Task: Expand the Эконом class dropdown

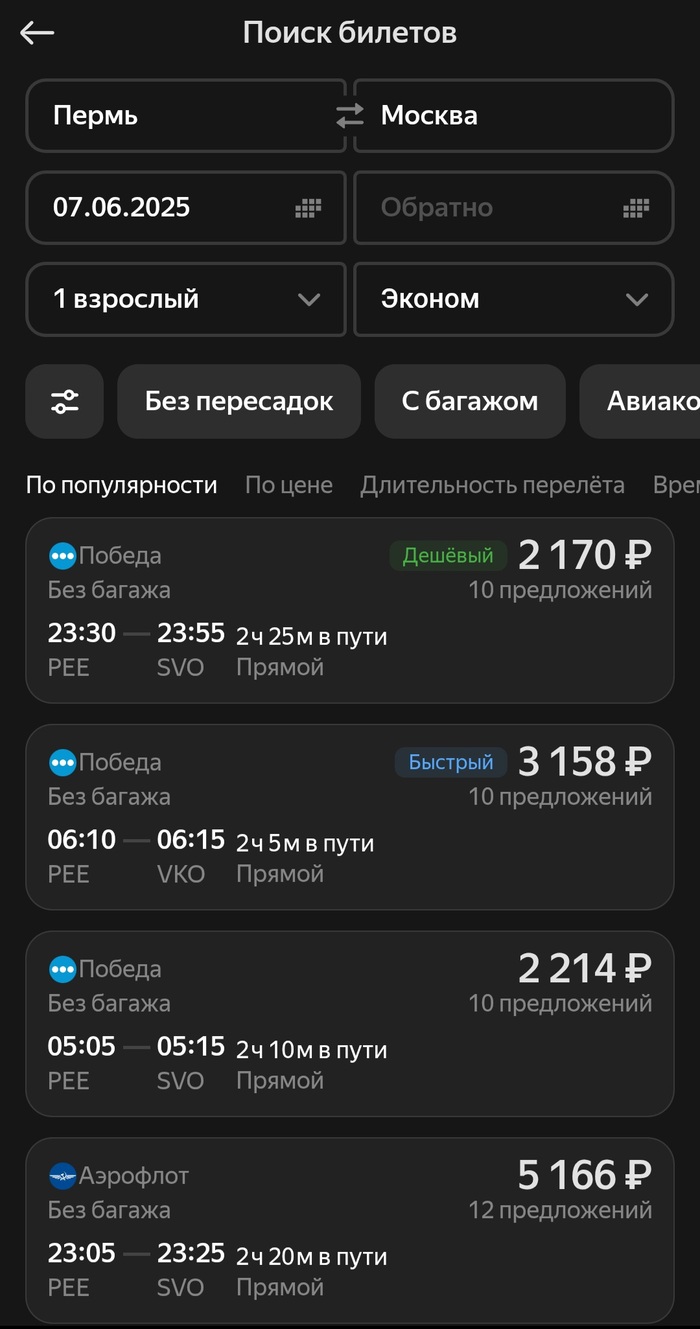Action: click(x=513, y=299)
